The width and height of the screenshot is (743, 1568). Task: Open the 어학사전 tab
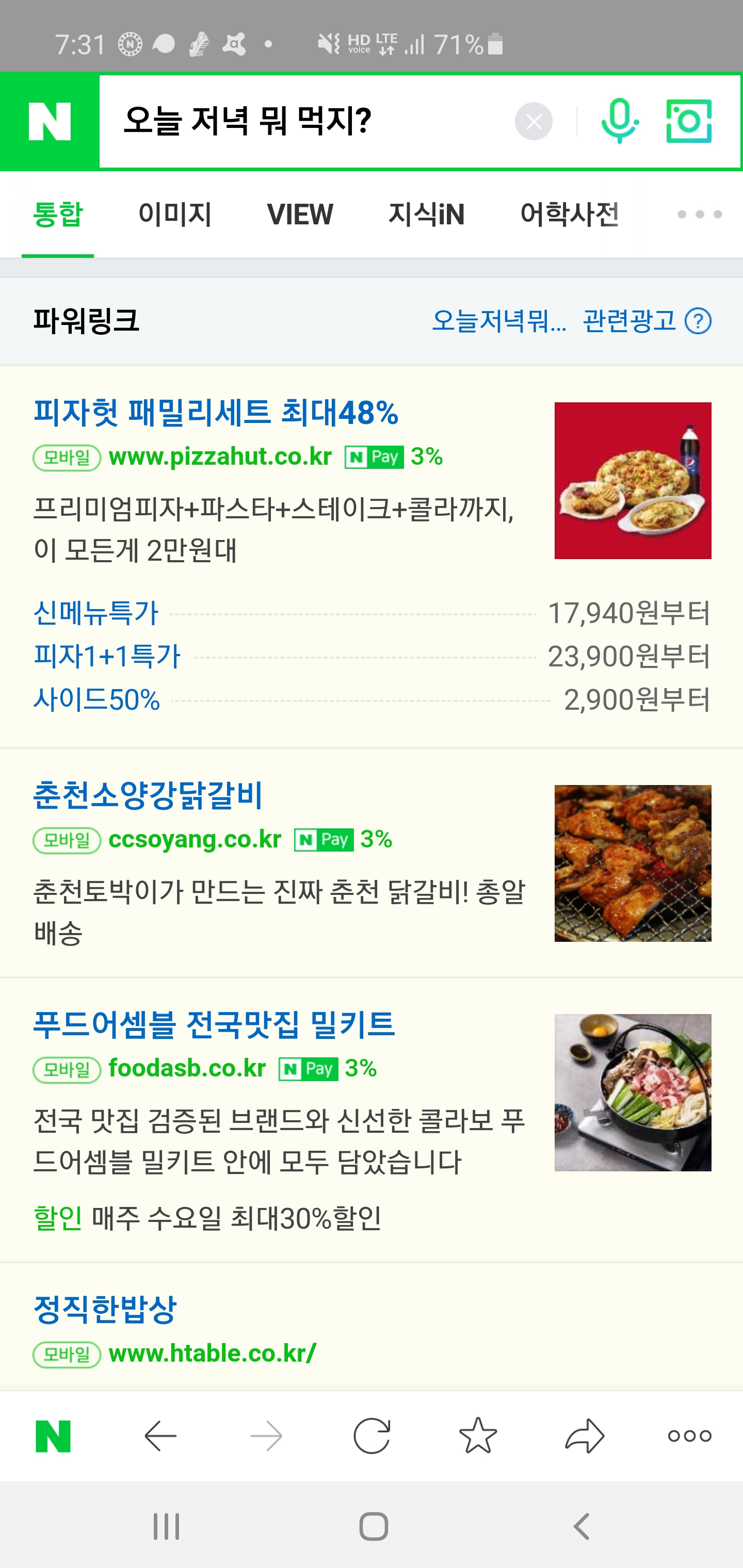[x=570, y=214]
